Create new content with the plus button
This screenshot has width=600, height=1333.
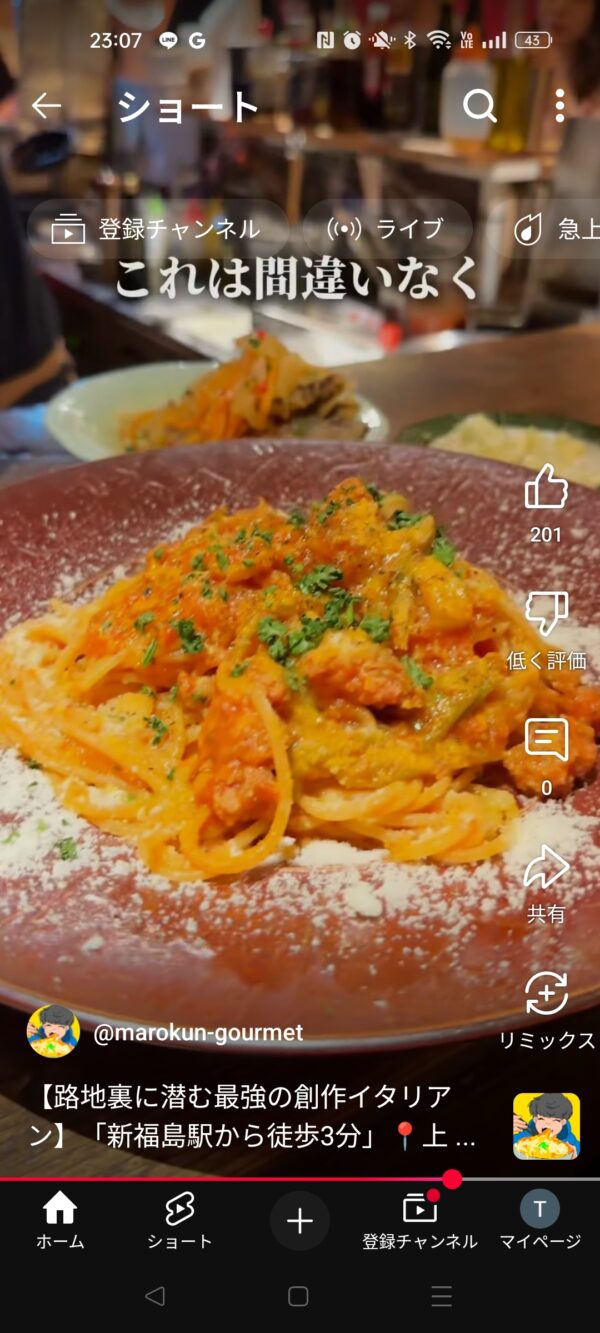point(300,1221)
